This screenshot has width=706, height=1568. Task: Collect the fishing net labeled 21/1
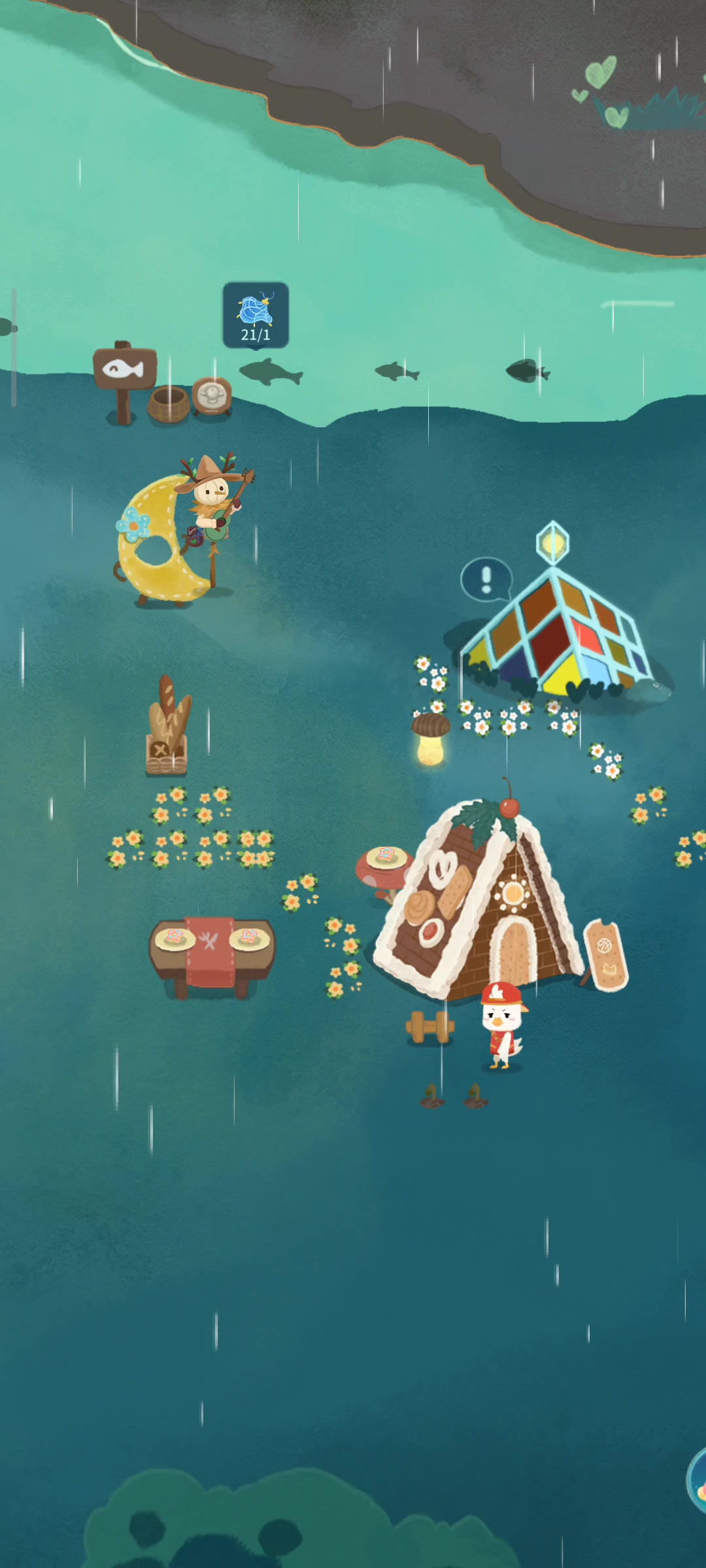pyautogui.click(x=256, y=316)
